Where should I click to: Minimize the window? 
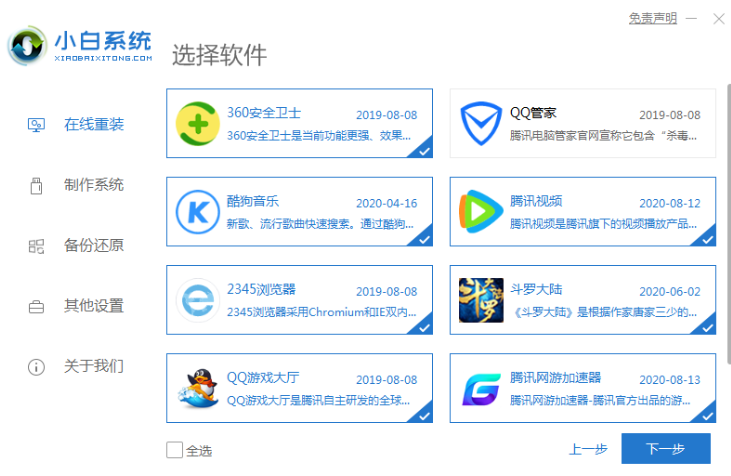694,18
